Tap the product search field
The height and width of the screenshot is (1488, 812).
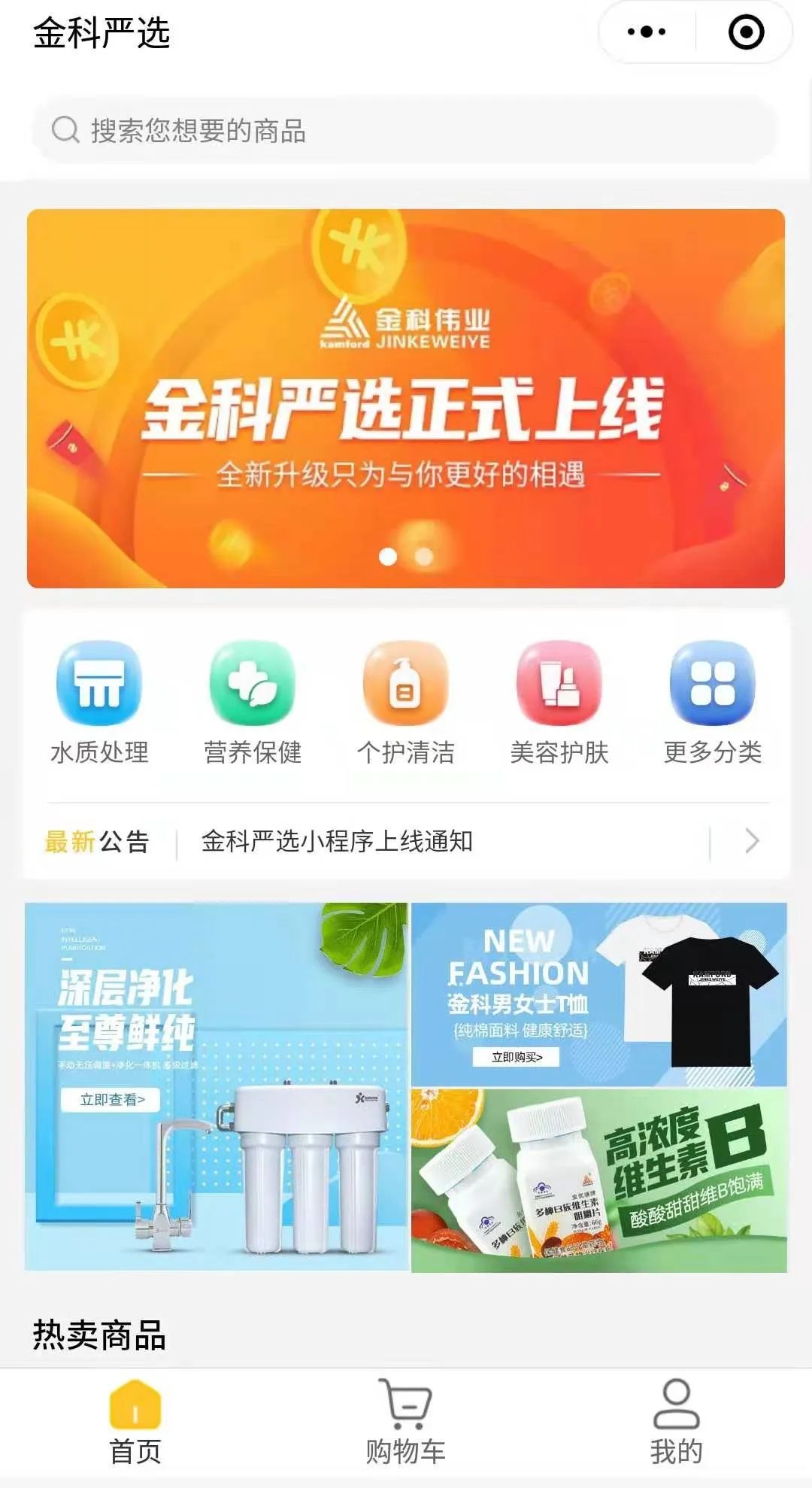pos(404,130)
